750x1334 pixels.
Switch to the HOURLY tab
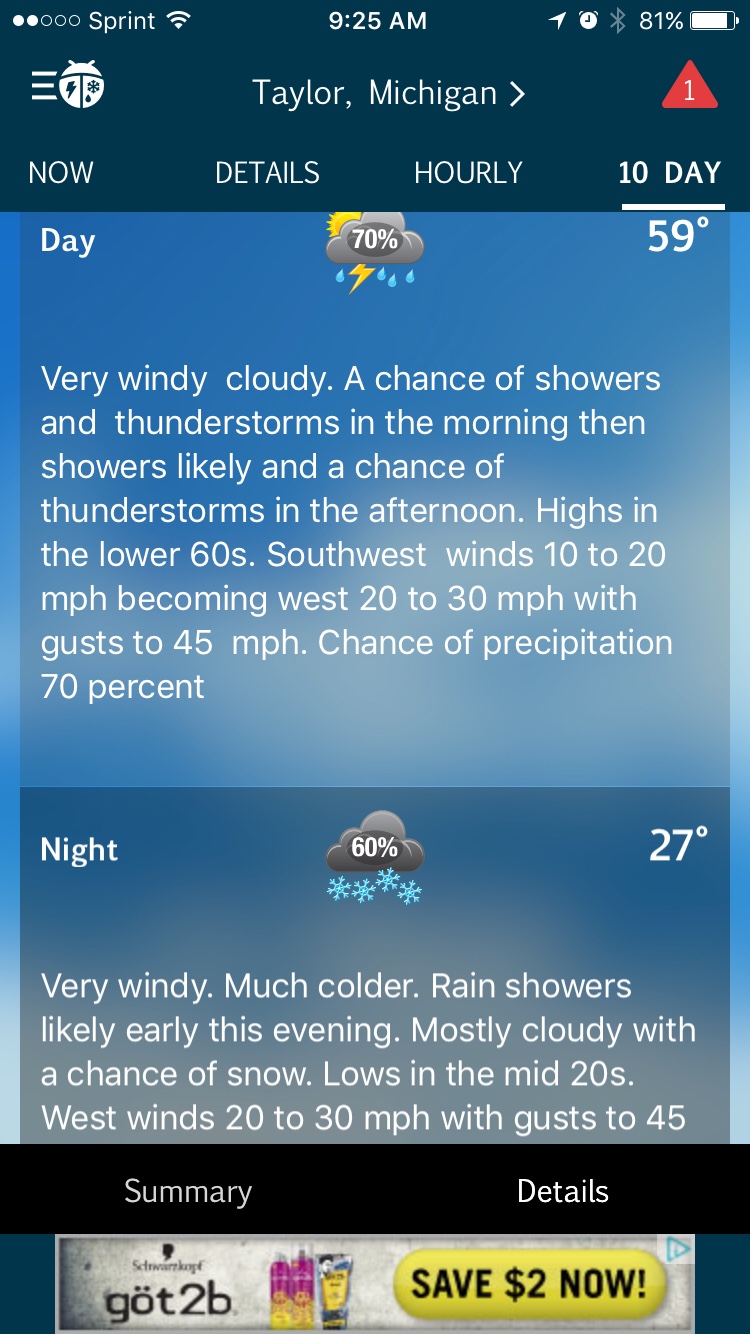pyautogui.click(x=468, y=173)
